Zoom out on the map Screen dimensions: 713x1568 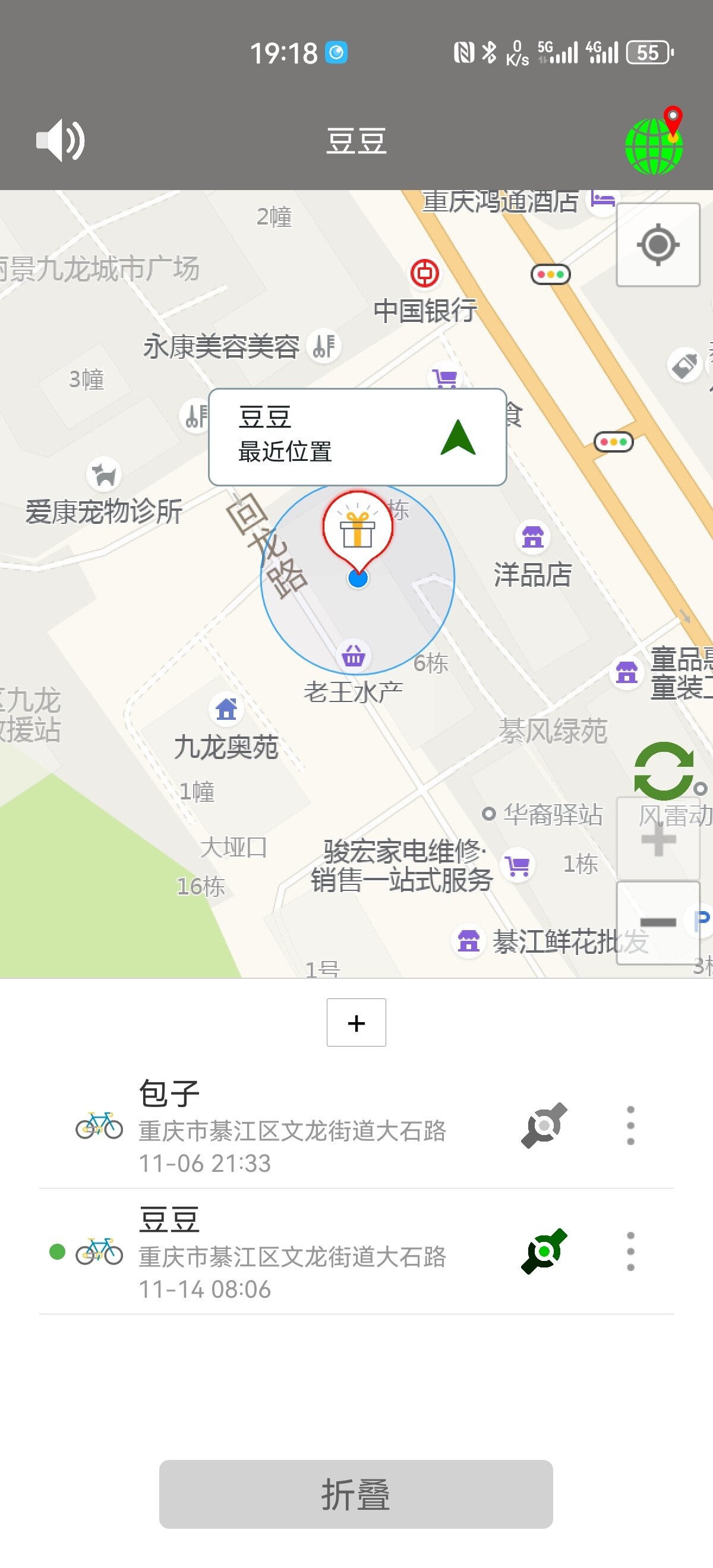[658, 923]
